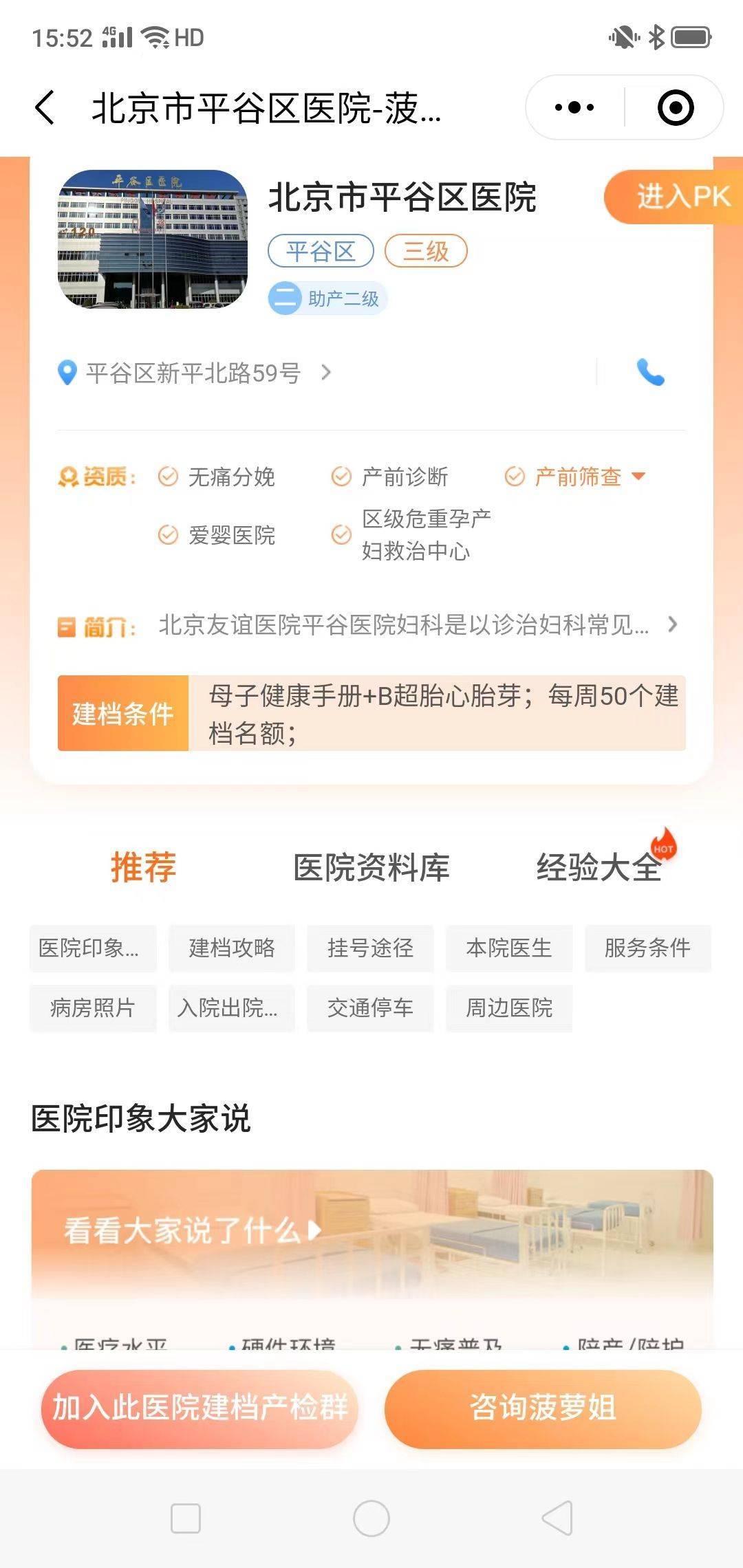The height and width of the screenshot is (1568, 743).
Task: Toggle the checkmark next to 产前诊断
Action: tap(341, 477)
